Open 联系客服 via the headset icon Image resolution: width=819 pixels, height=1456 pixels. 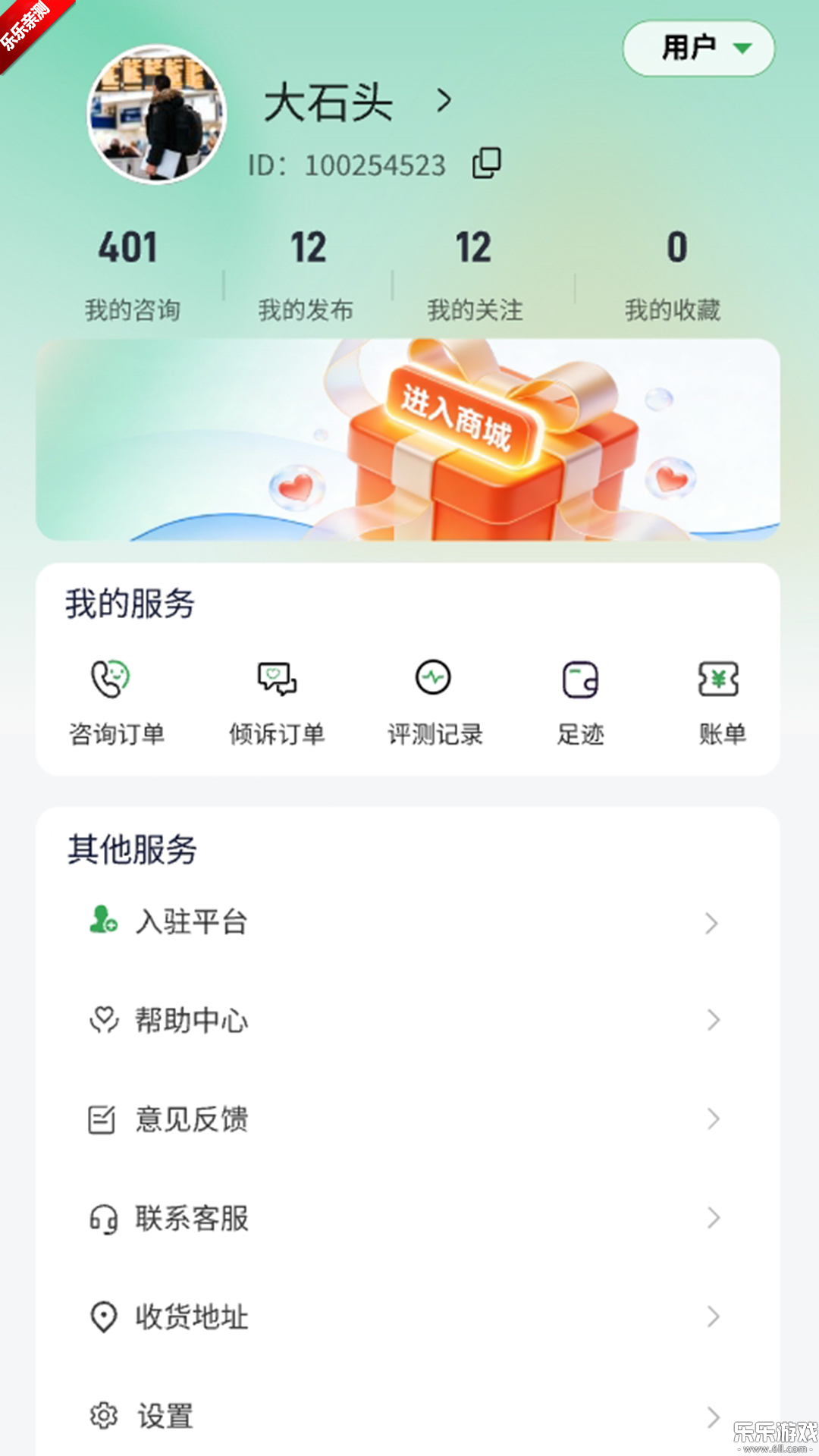pos(102,1218)
